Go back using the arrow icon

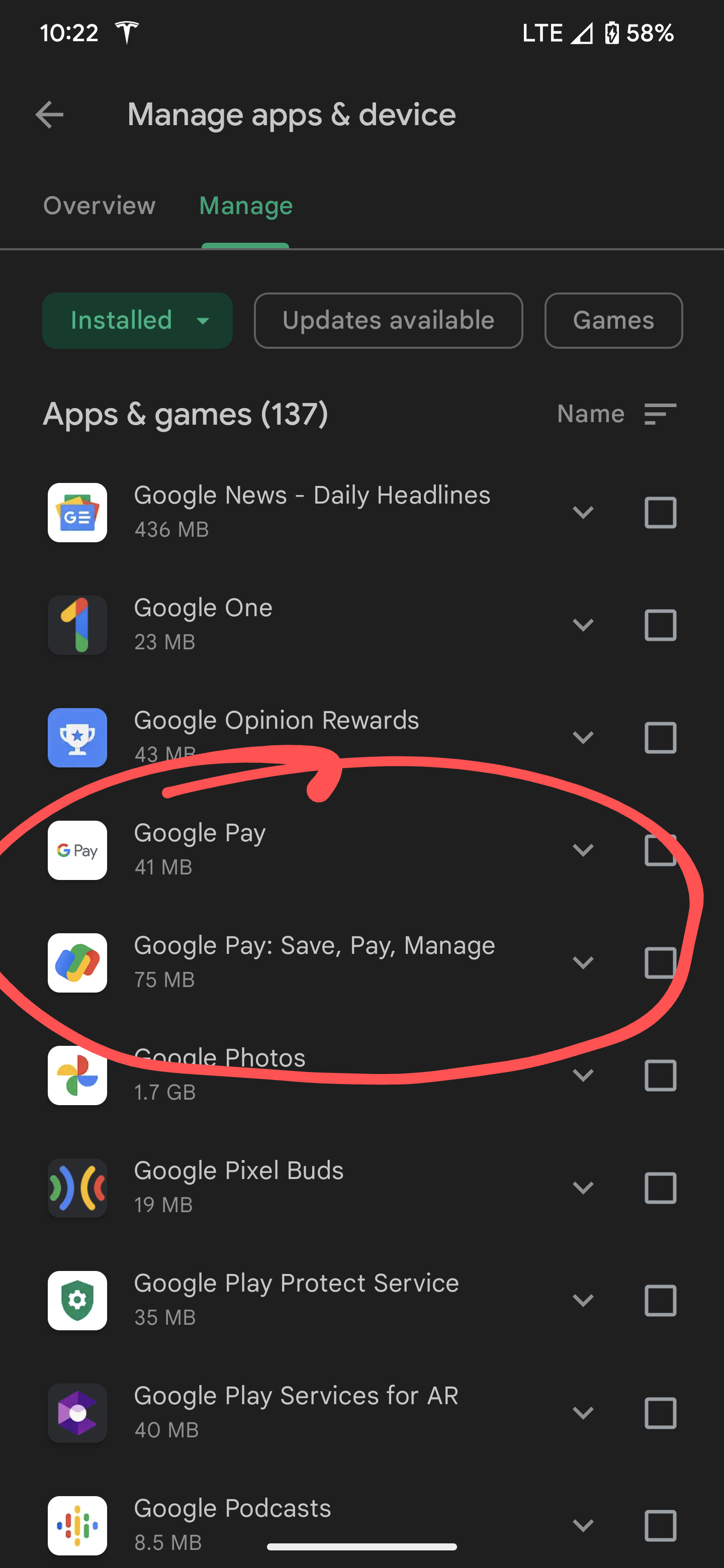(49, 115)
